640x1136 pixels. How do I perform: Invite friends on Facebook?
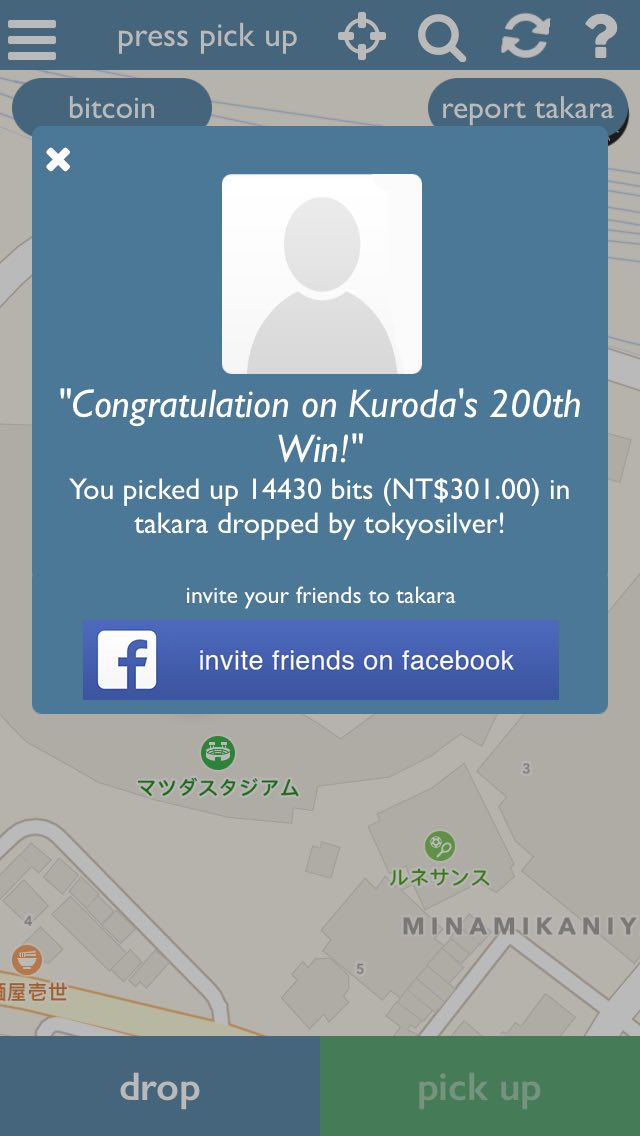click(320, 660)
